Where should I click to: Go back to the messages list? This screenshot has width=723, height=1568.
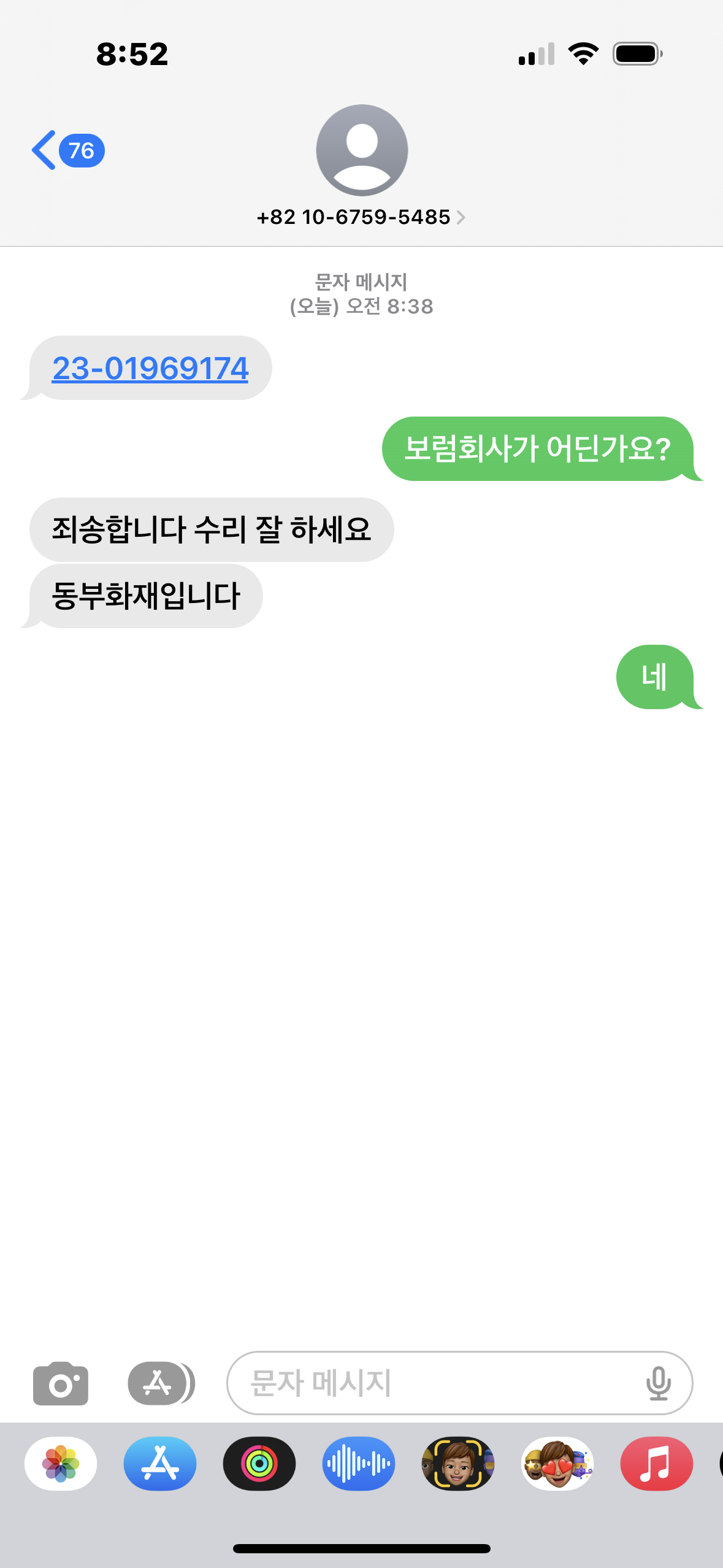[67, 150]
